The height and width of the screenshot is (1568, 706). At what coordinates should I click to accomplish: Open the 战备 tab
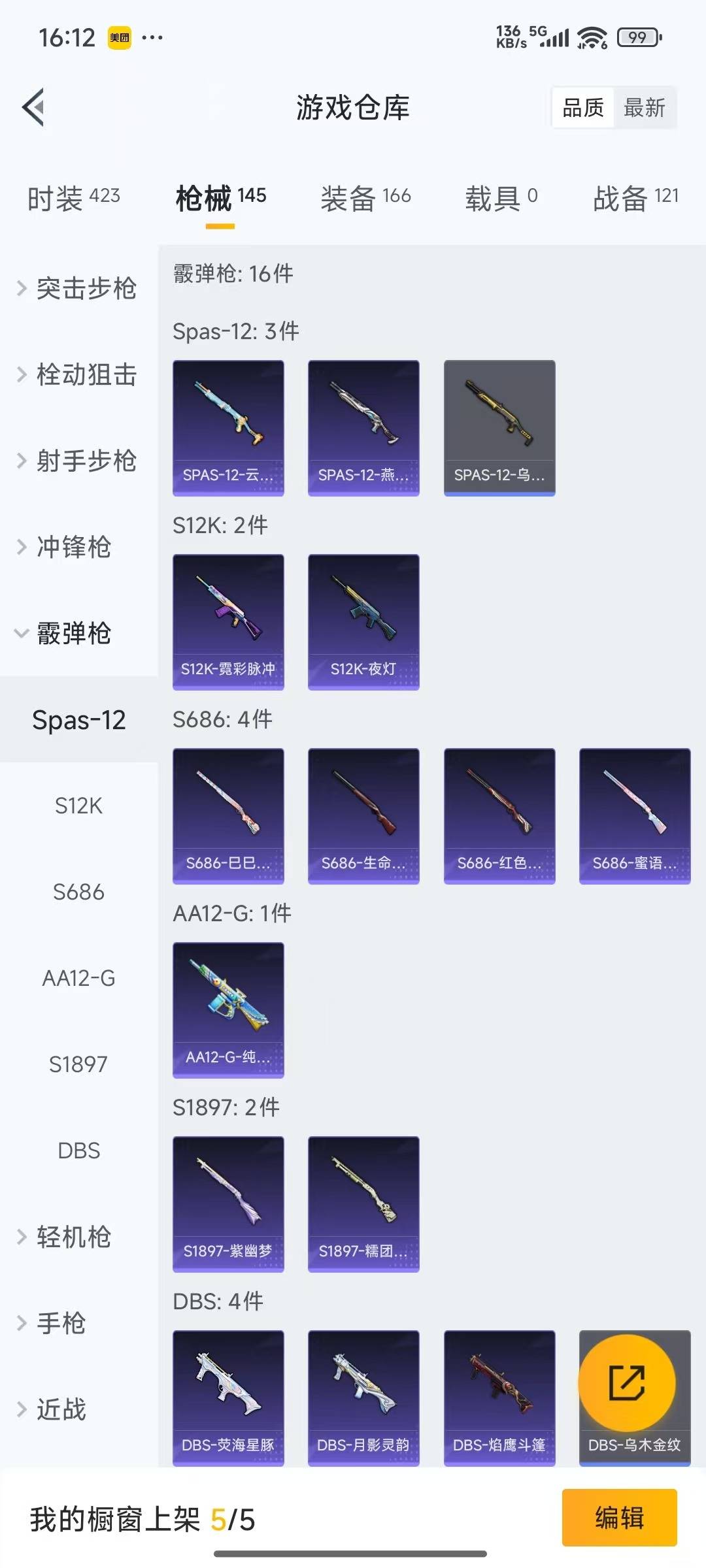coord(635,198)
